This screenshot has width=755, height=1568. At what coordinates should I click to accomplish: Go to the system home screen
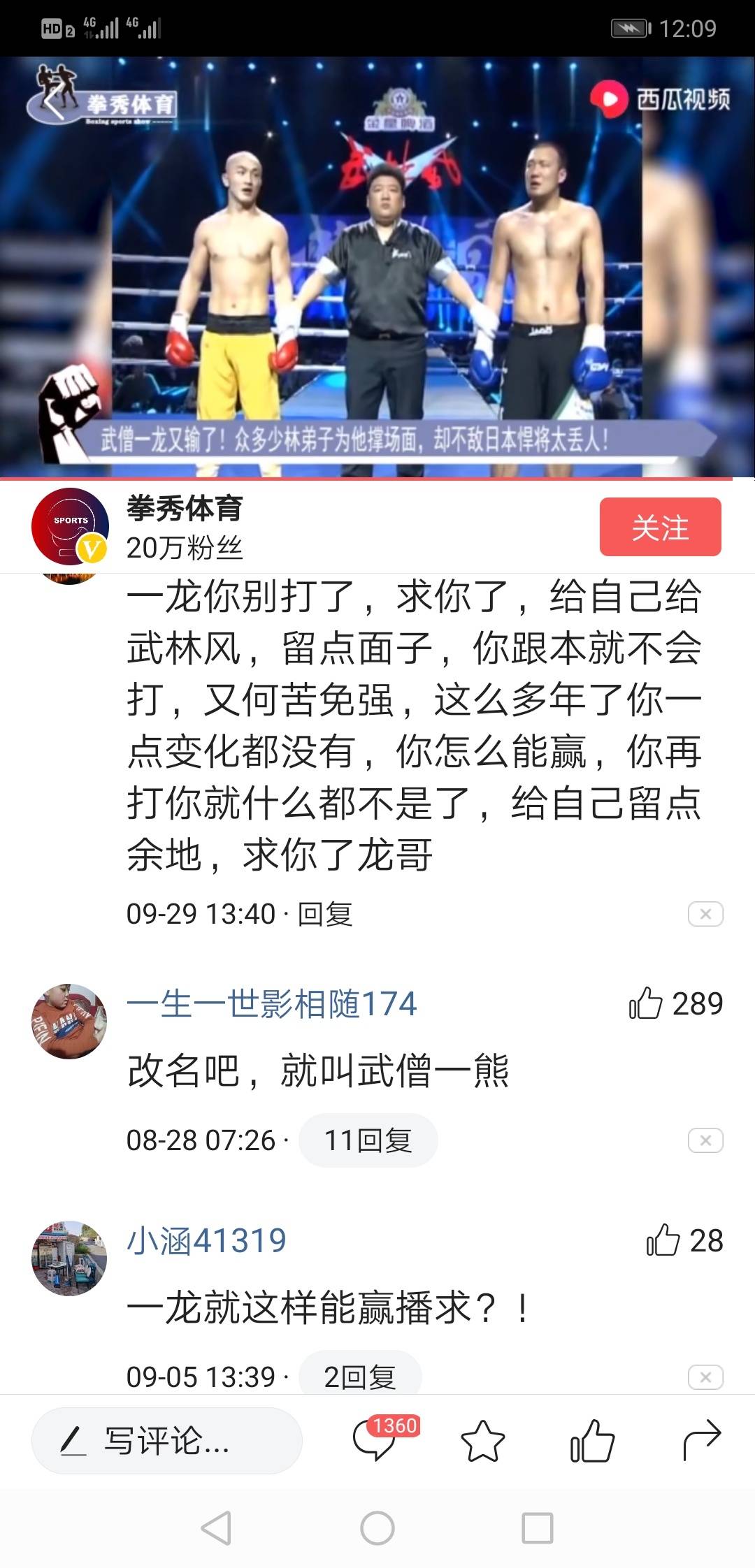pyautogui.click(x=377, y=1528)
